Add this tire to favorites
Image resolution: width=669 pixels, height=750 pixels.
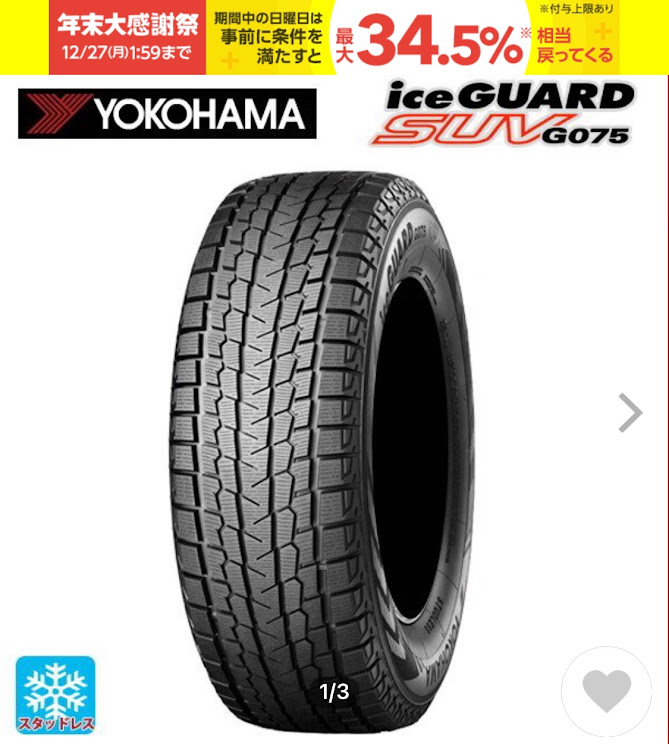click(x=606, y=692)
